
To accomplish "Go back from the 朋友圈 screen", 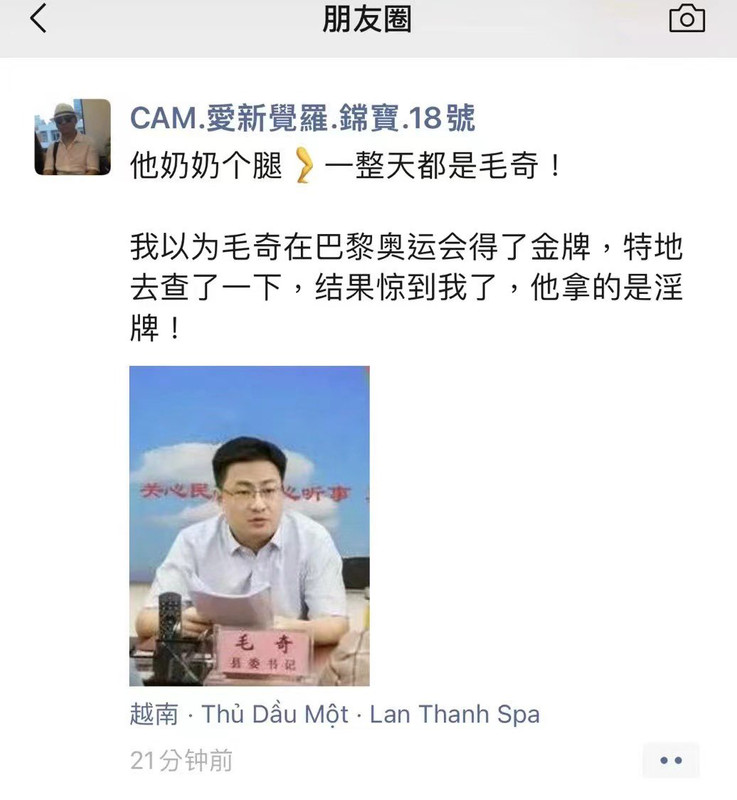I will tap(38, 19).
